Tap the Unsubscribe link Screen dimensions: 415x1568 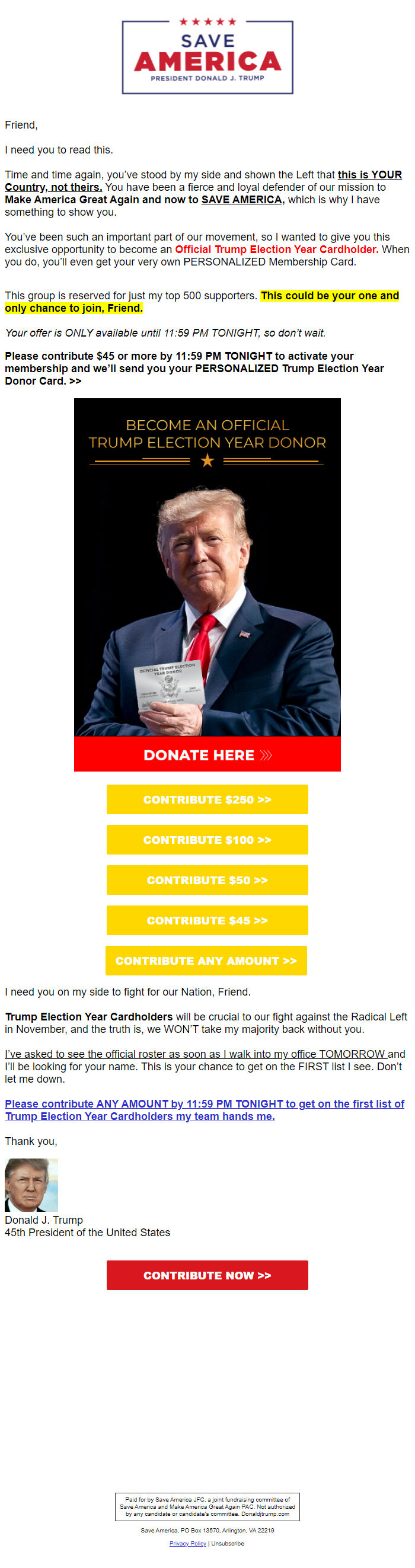point(227,1543)
